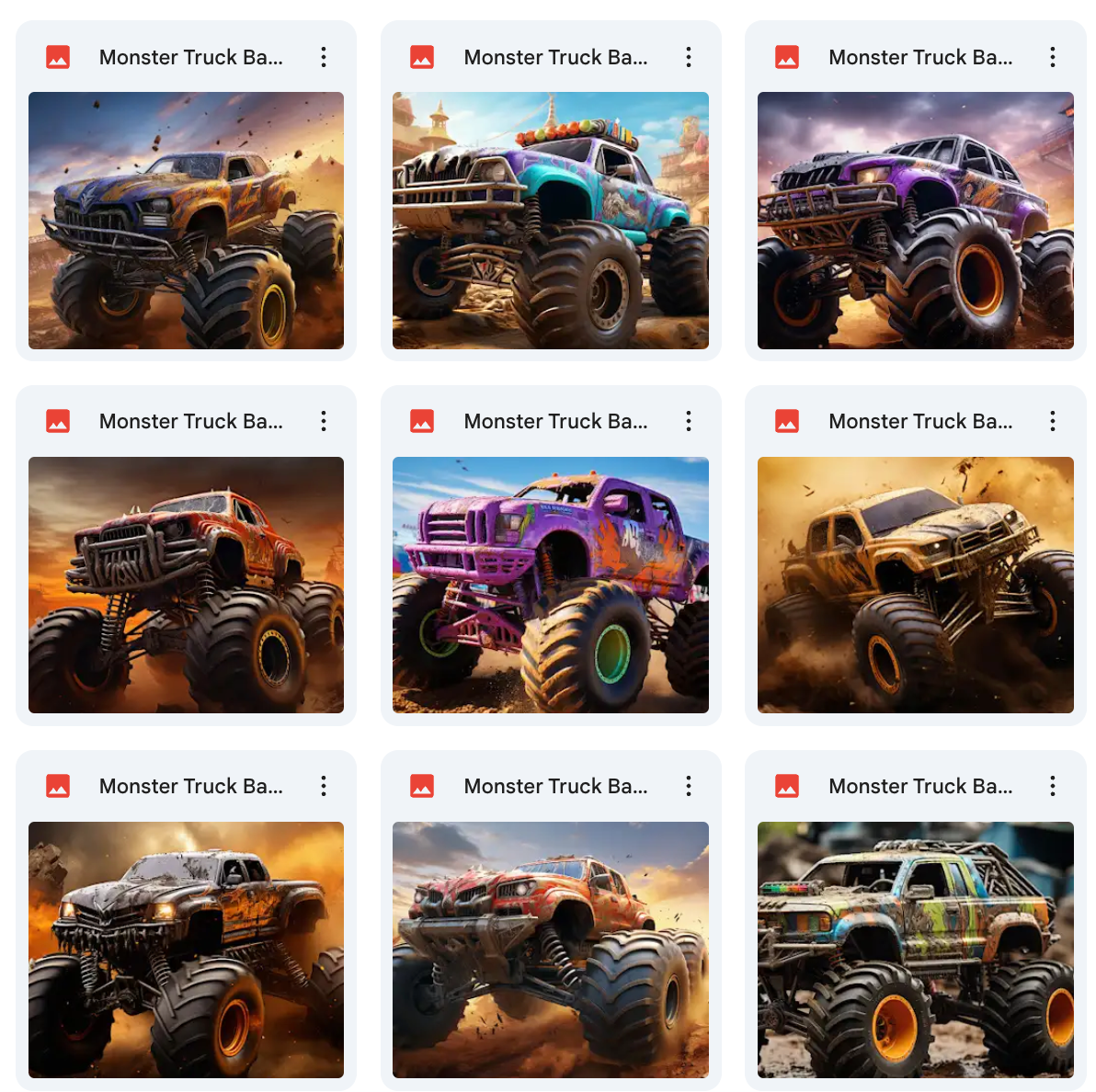Open overflow menu for muddy gold truck
The height and width of the screenshot is (1092, 1096).
1053,421
